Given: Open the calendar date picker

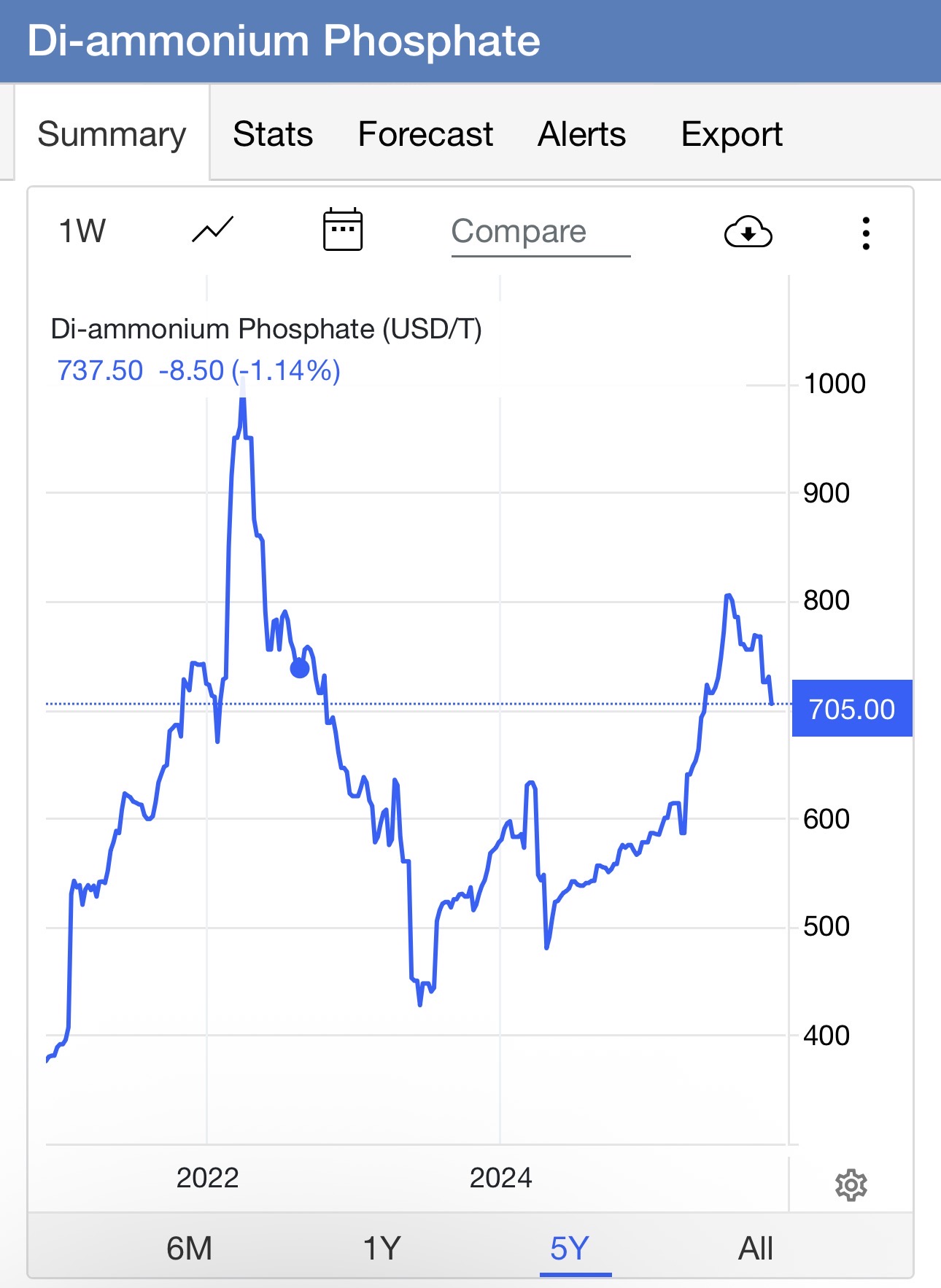Looking at the screenshot, I should 343,230.
